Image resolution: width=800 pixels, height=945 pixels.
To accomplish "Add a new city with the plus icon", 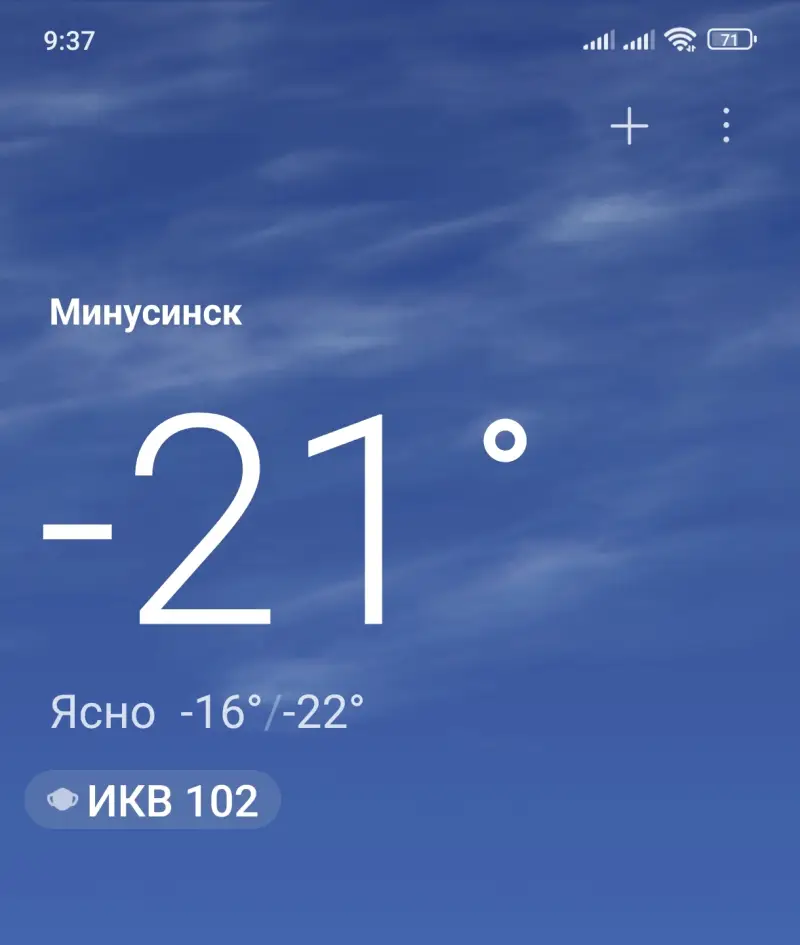I will click(x=629, y=126).
